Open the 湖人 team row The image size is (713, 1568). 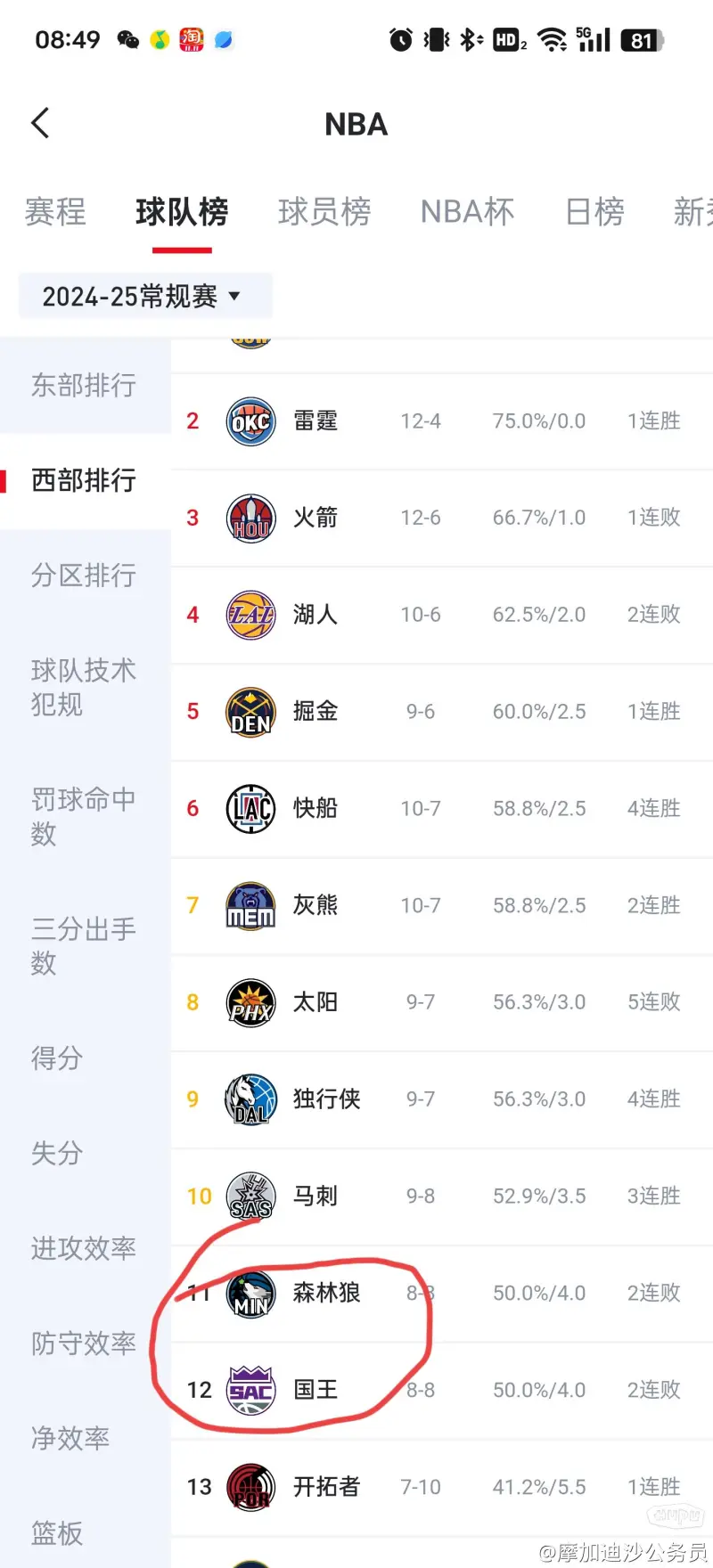tap(442, 615)
